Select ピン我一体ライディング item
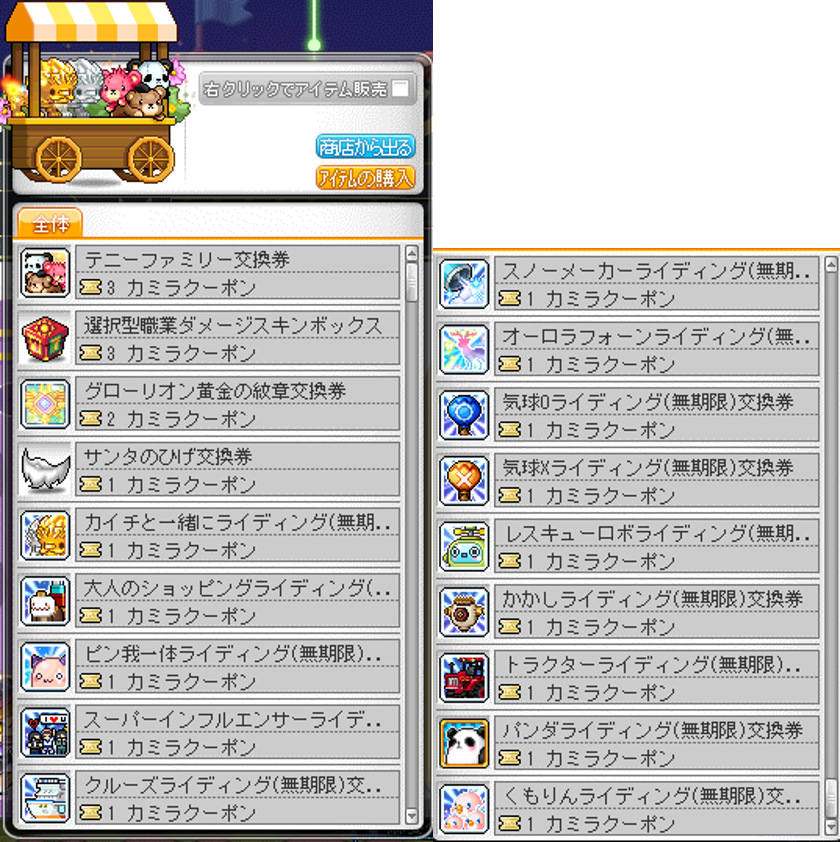The width and height of the screenshot is (840, 842). pyautogui.click(x=210, y=667)
